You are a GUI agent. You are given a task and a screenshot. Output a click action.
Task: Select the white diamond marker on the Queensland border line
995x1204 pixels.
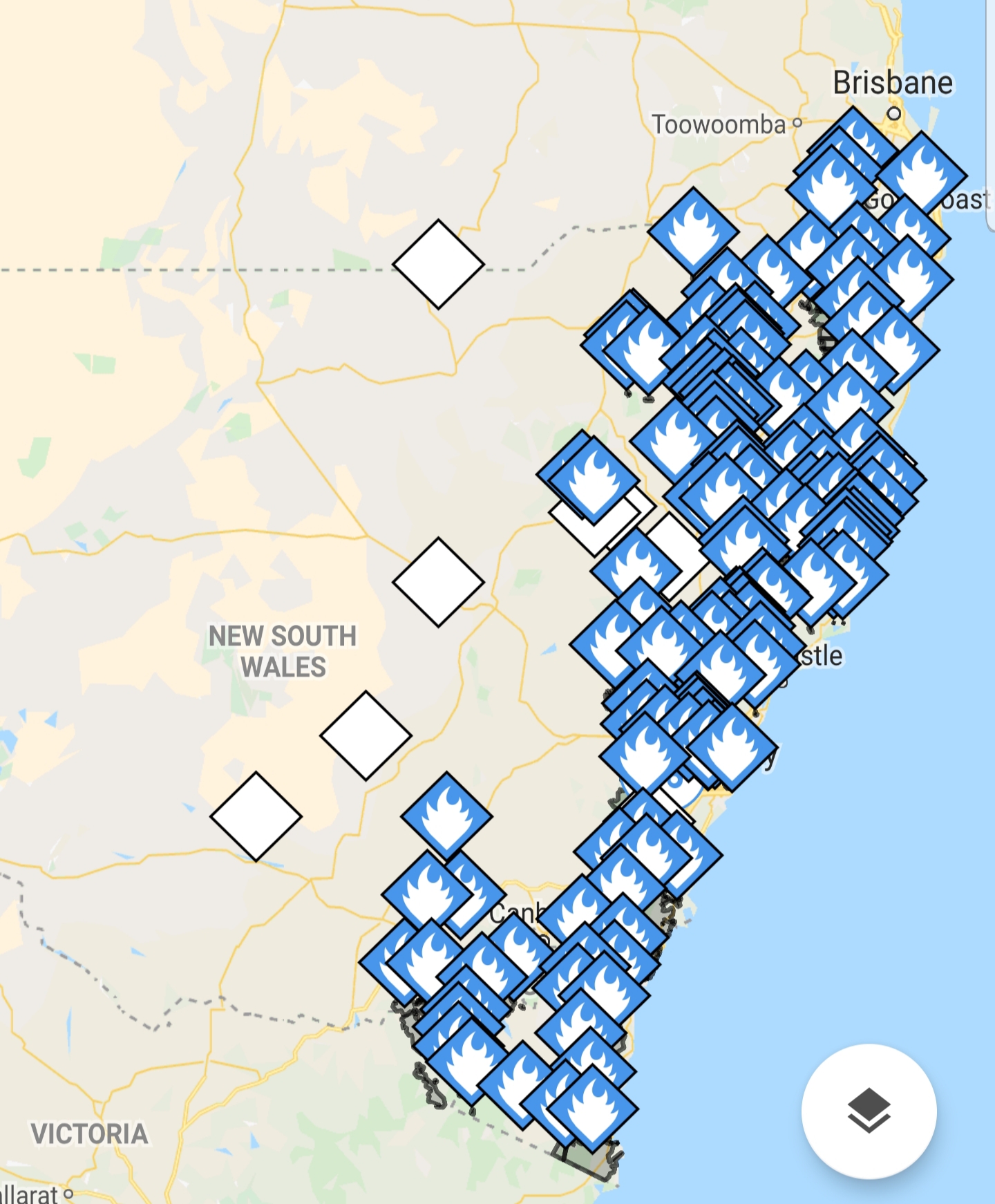pos(438,264)
